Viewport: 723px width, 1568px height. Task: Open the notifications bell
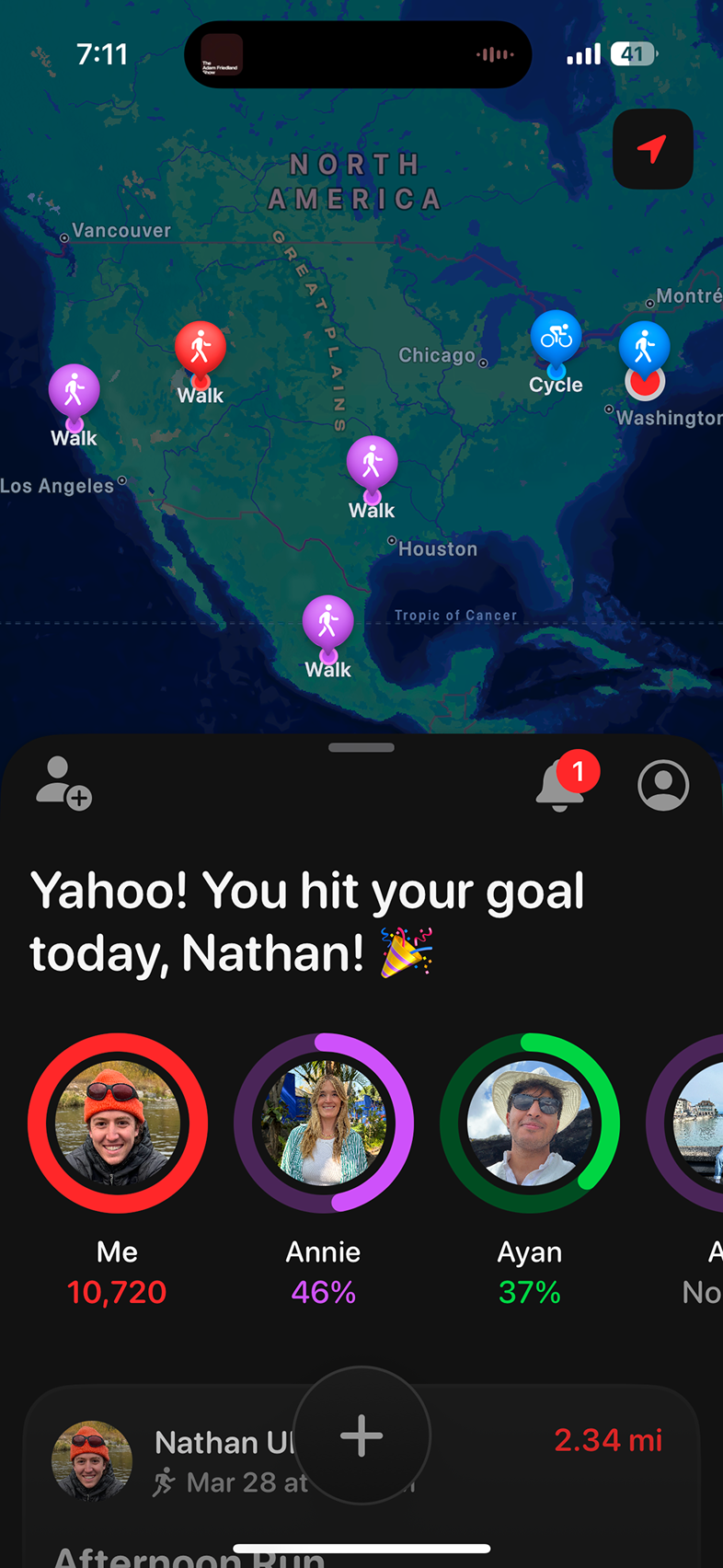(x=561, y=785)
